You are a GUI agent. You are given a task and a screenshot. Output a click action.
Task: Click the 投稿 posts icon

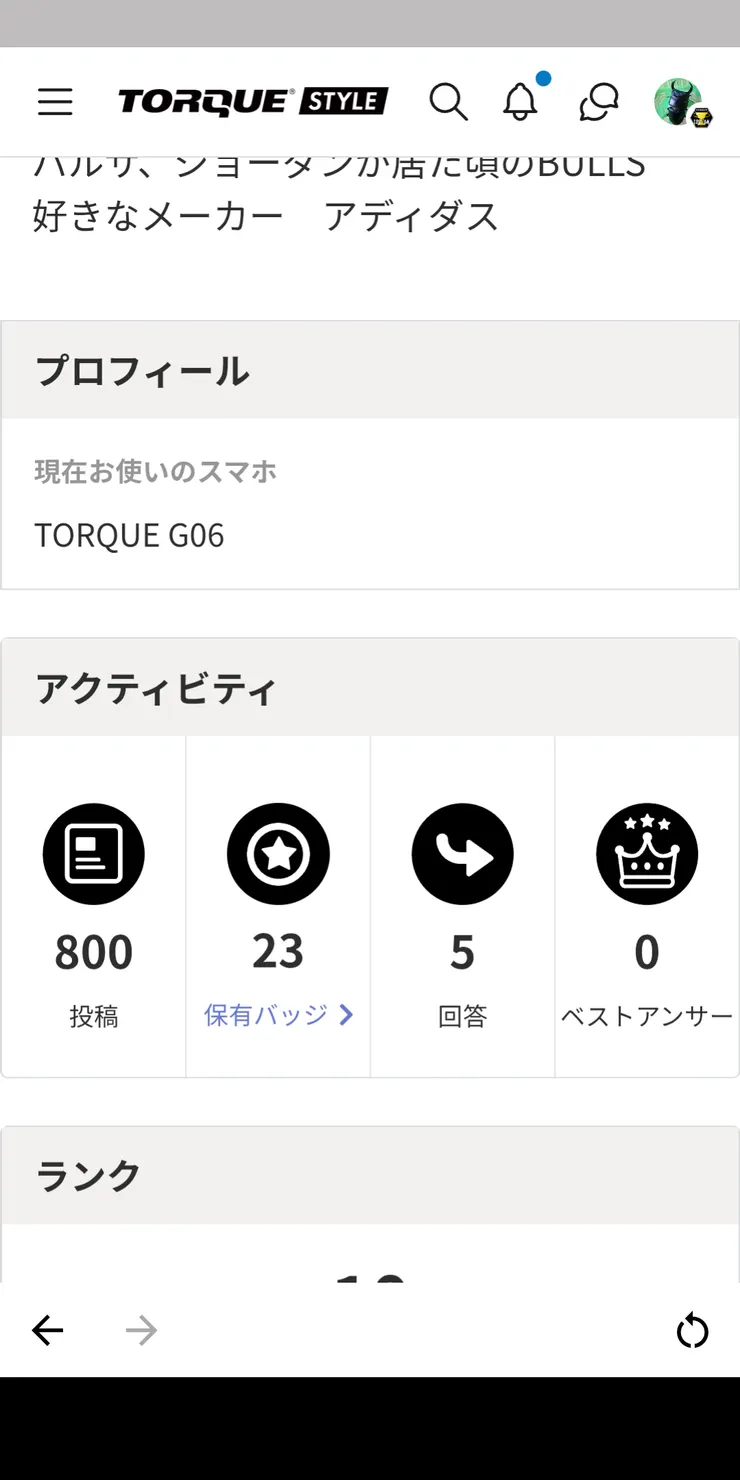(x=93, y=854)
